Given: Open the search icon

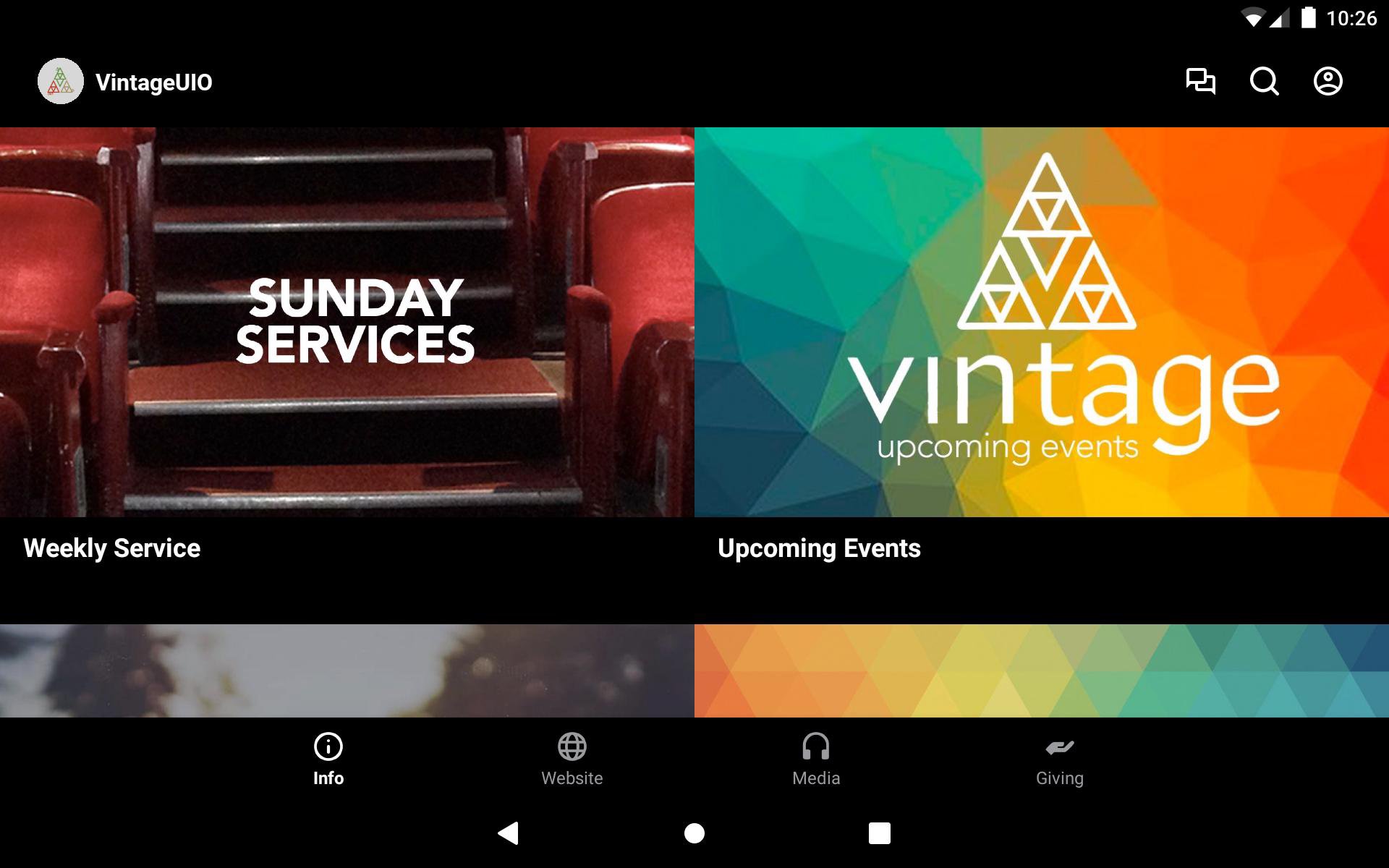Looking at the screenshot, I should pos(1264,81).
